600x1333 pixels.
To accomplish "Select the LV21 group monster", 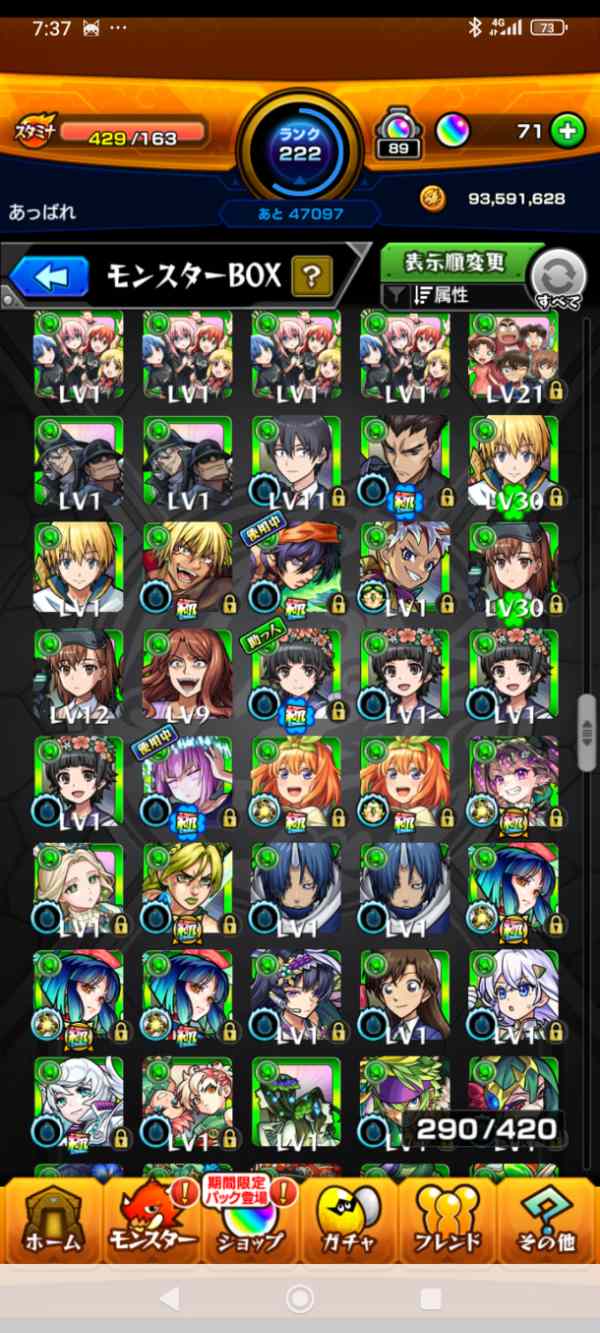I will tap(513, 355).
